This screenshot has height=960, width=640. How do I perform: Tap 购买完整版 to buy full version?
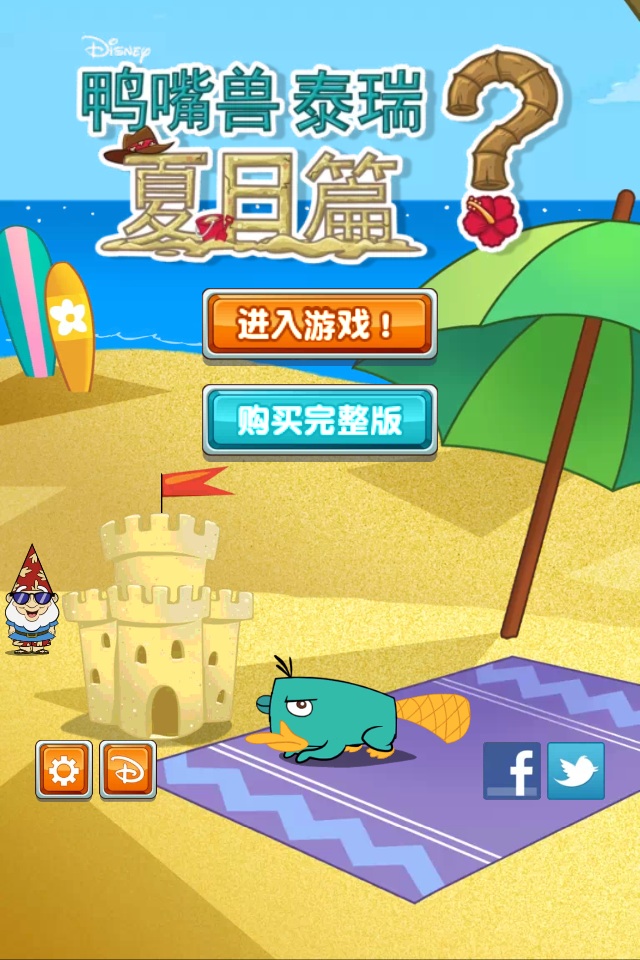[x=319, y=420]
